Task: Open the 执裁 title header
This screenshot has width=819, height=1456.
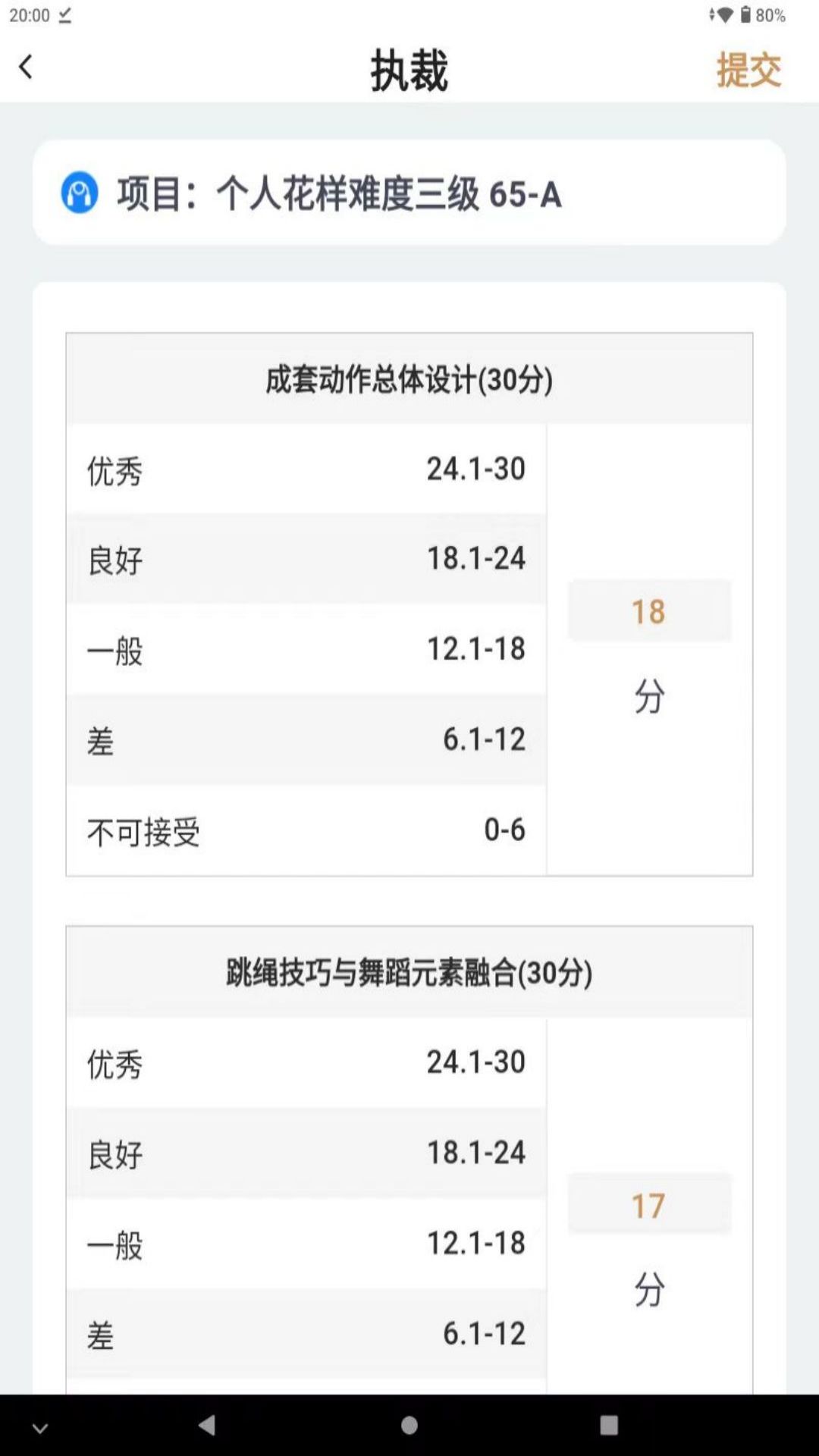Action: (409, 68)
